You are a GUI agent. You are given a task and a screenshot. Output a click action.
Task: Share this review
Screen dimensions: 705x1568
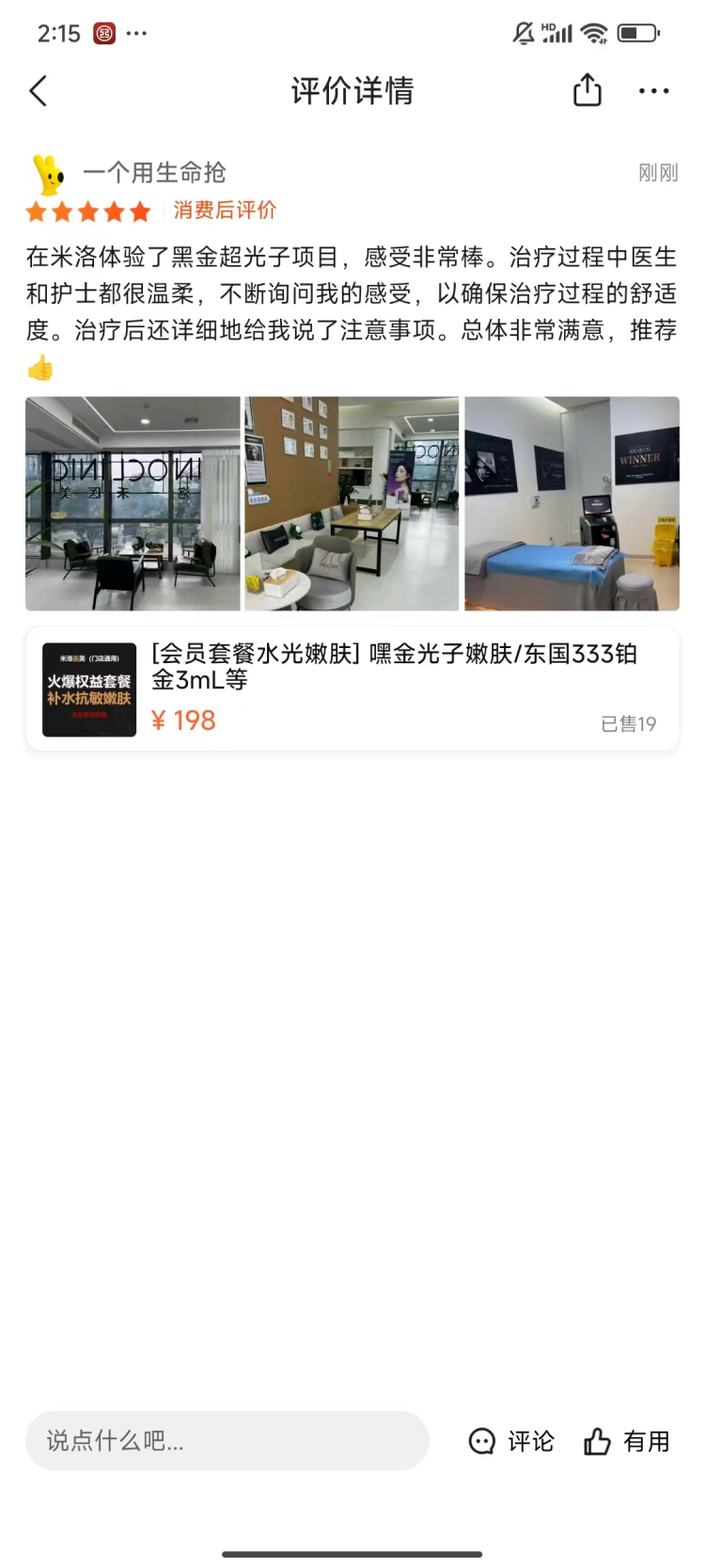(587, 90)
